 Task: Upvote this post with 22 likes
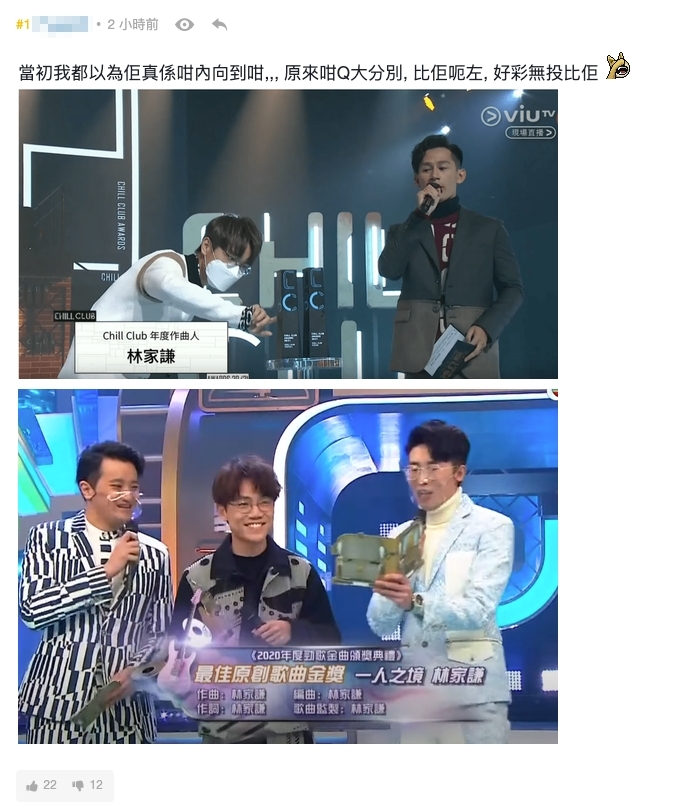pyautogui.click(x=41, y=785)
